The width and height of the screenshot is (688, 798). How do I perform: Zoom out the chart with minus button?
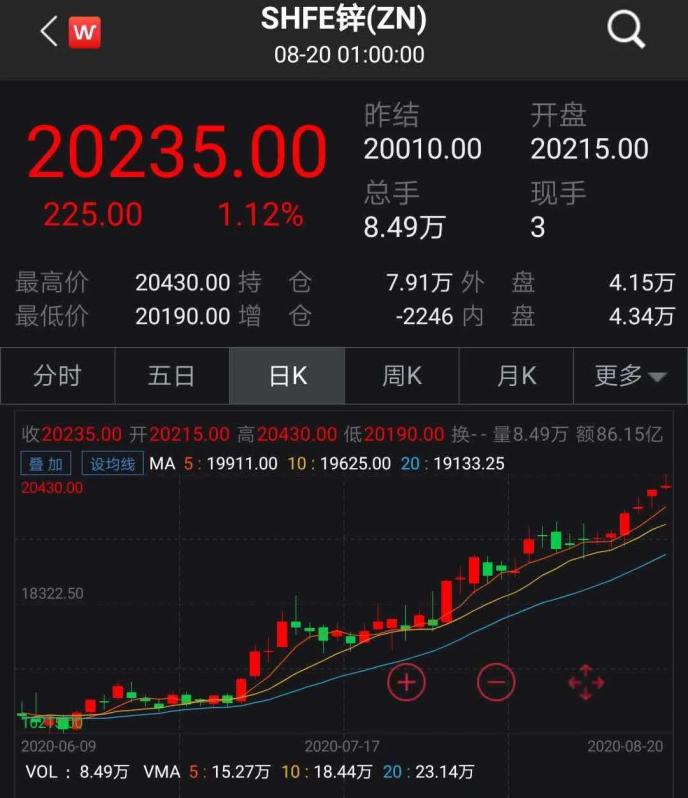pos(495,683)
